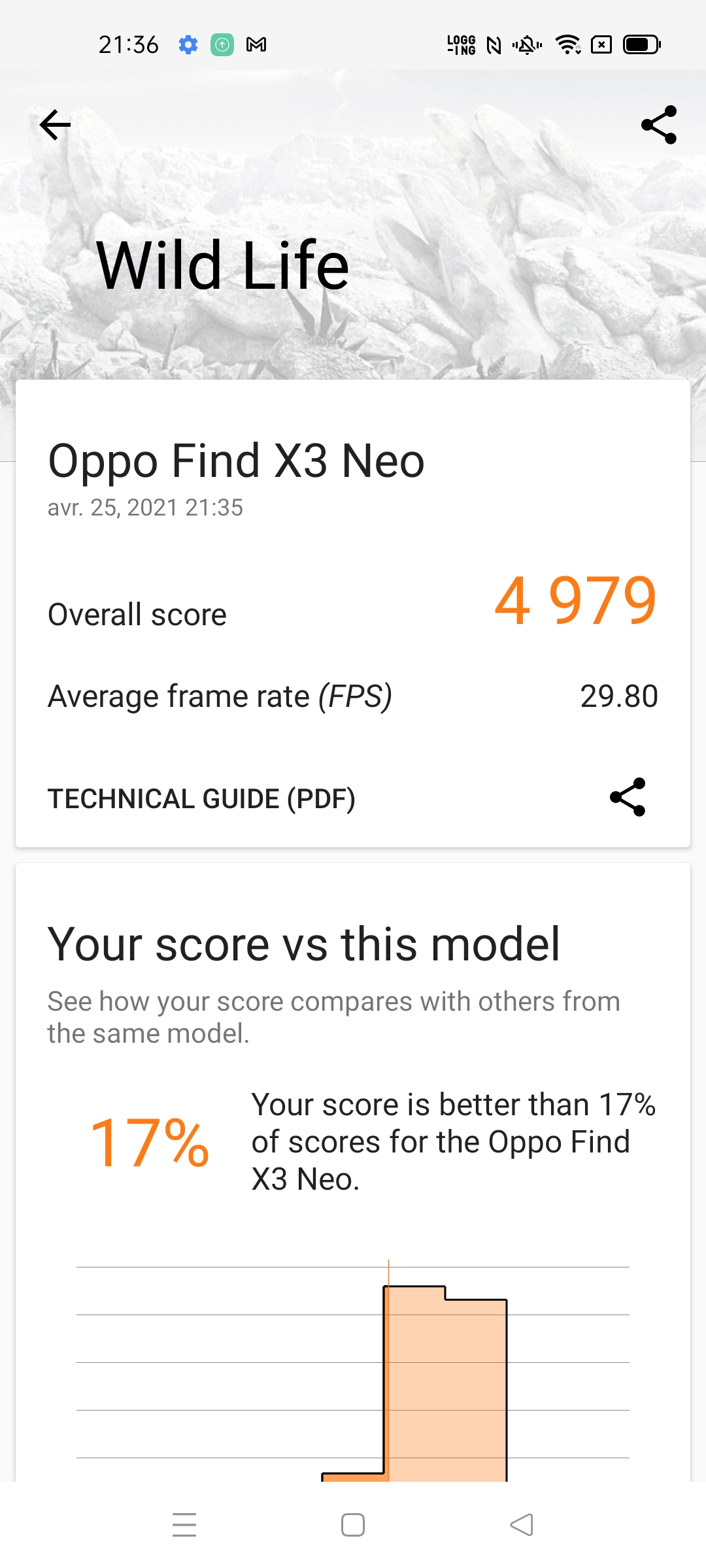706x1568 pixels.
Task: Share the Oppo Find X3 Neo score card
Action: (628, 797)
